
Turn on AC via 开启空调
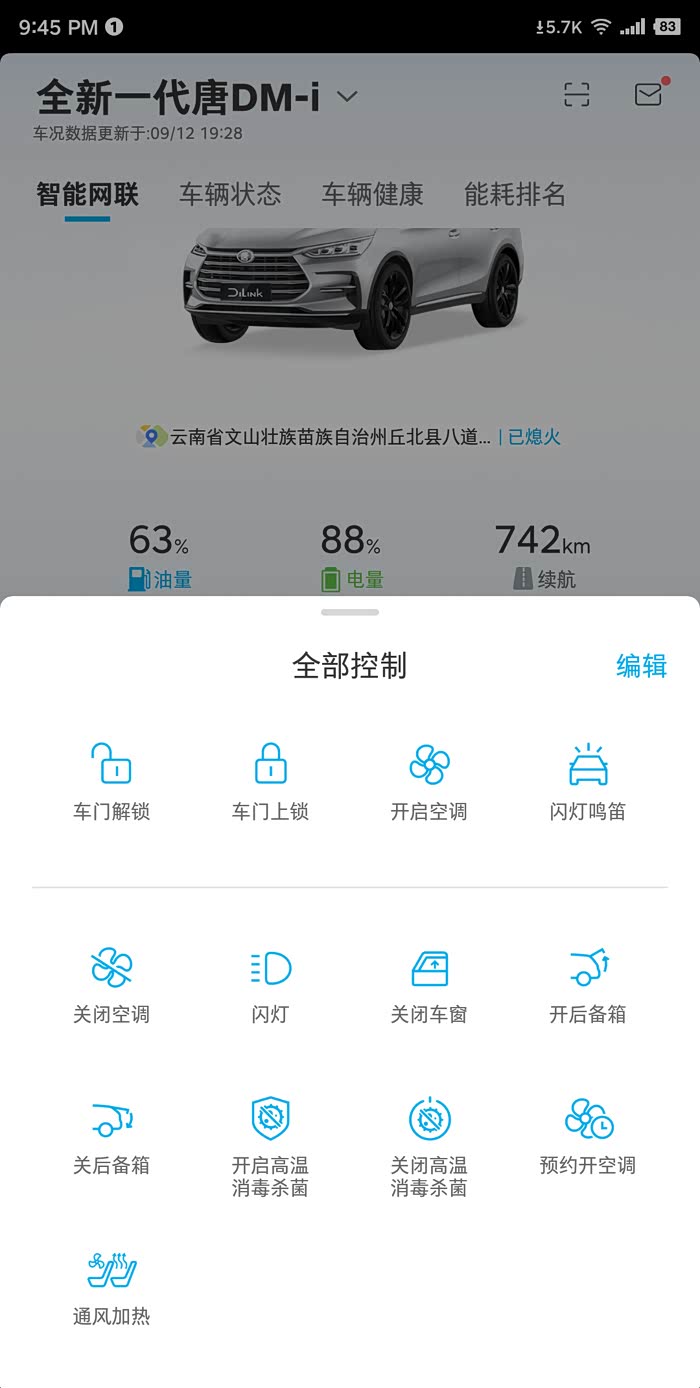[429, 782]
